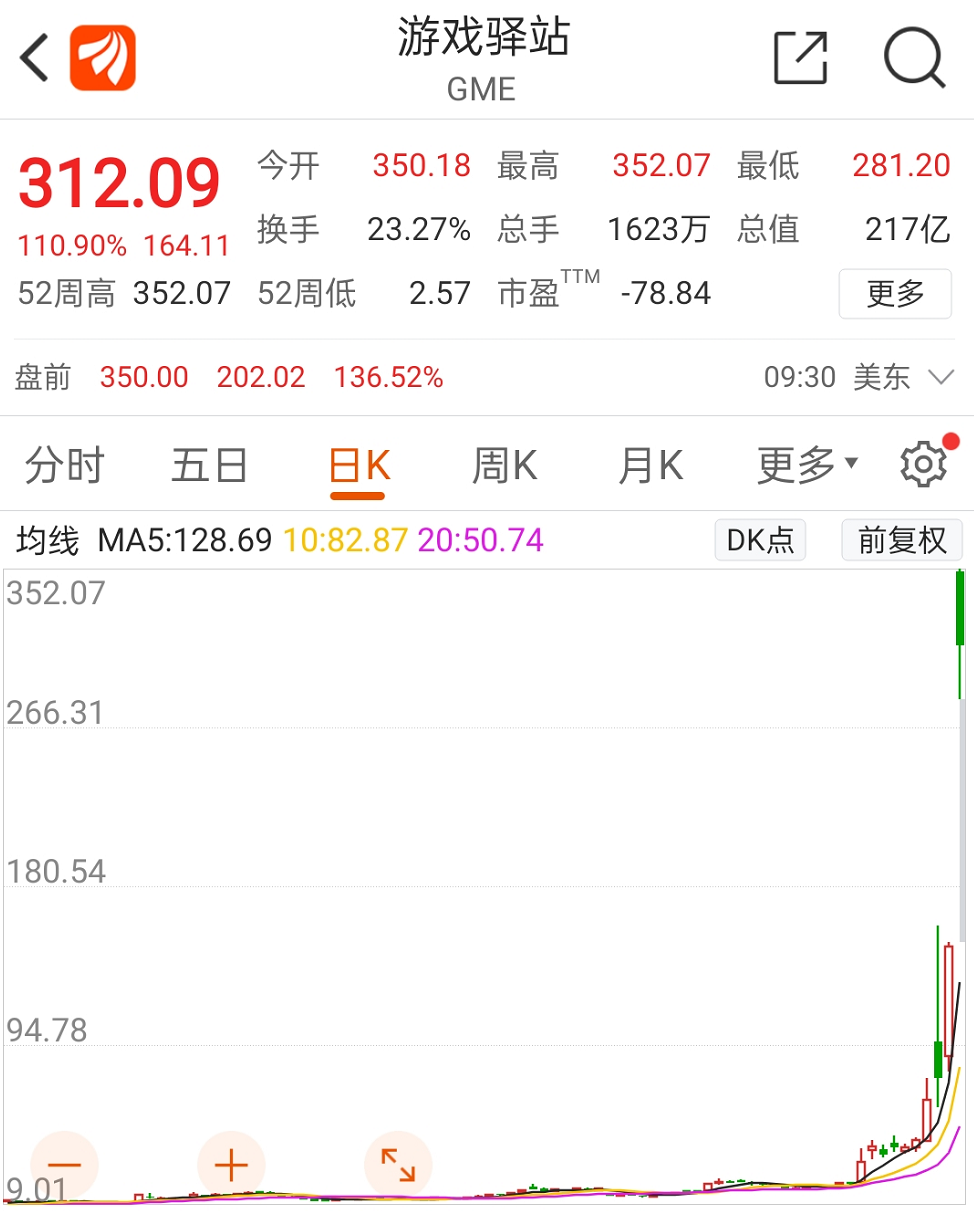974x1211 pixels.
Task: Tap the 更多 button for more quote data
Action: pyautogui.click(x=895, y=294)
